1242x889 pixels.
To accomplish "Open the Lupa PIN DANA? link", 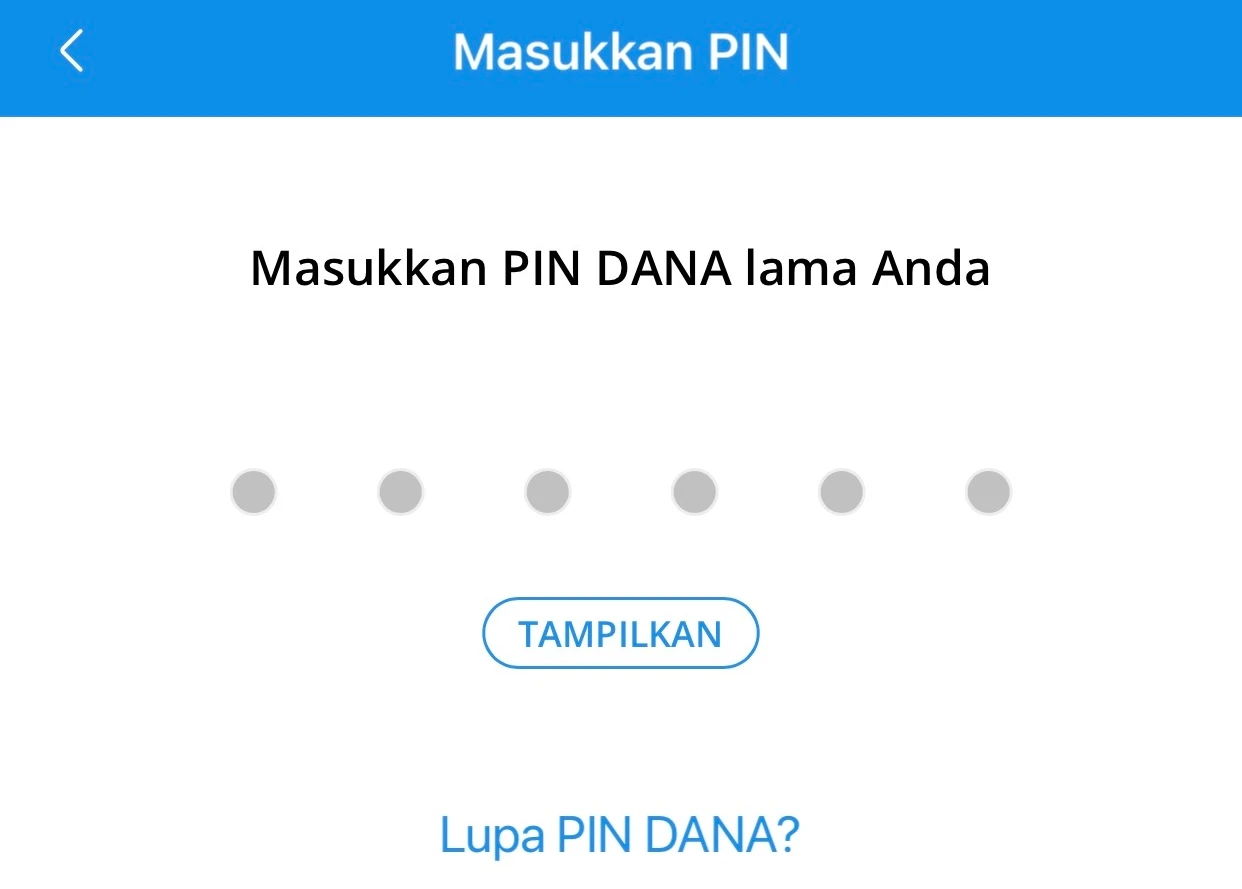I will coord(620,835).
